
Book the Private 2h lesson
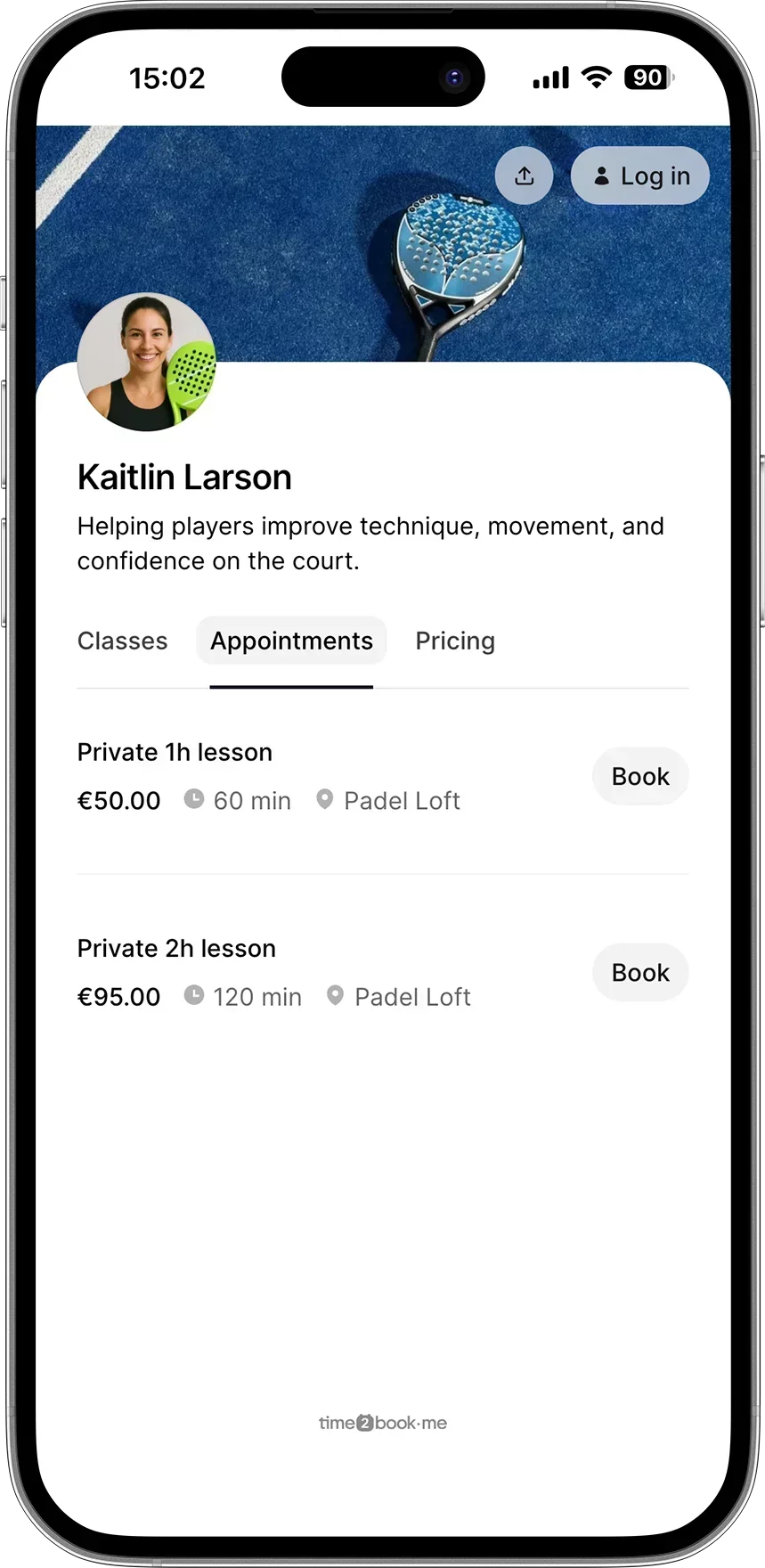[x=639, y=972]
